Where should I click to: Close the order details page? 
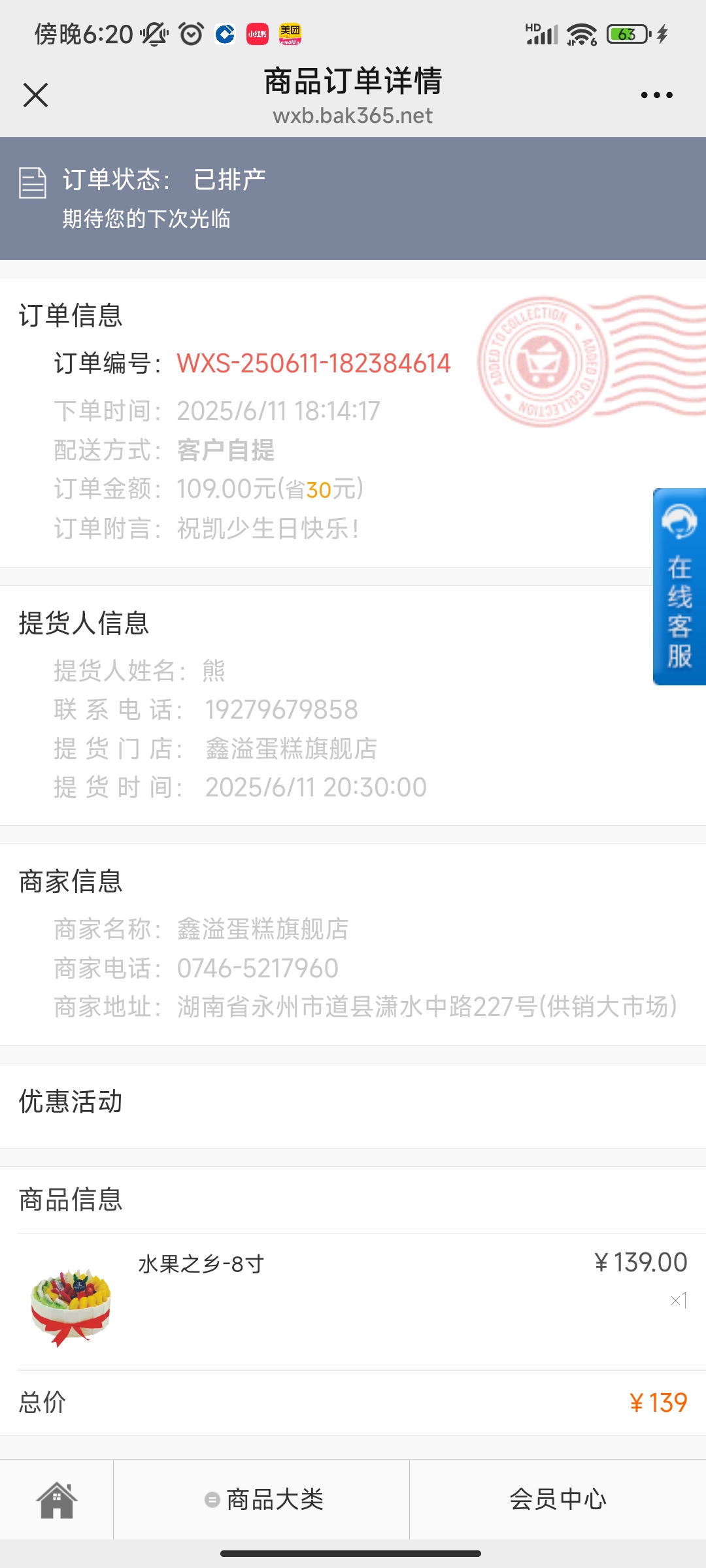coord(35,95)
